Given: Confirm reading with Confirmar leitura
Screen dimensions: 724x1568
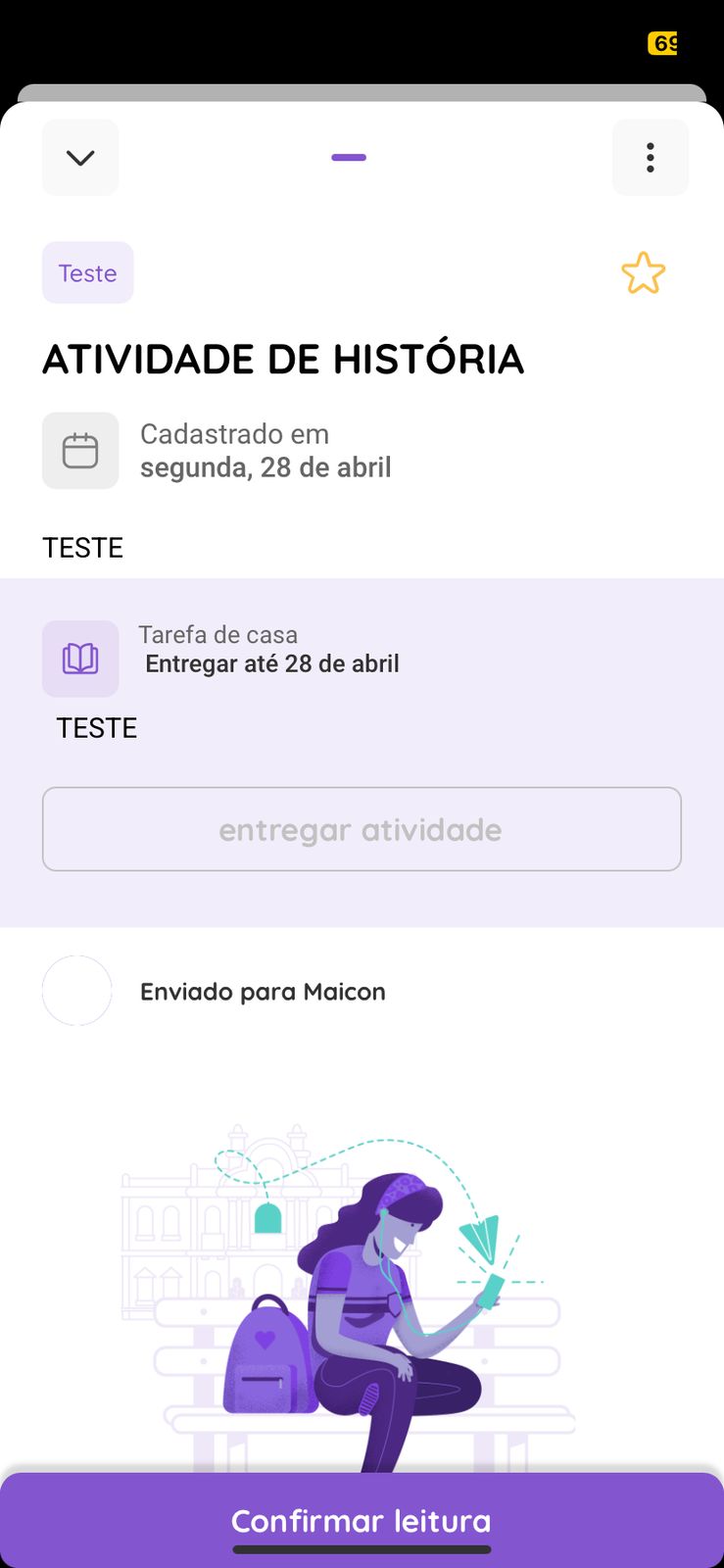Looking at the screenshot, I should click(362, 1520).
